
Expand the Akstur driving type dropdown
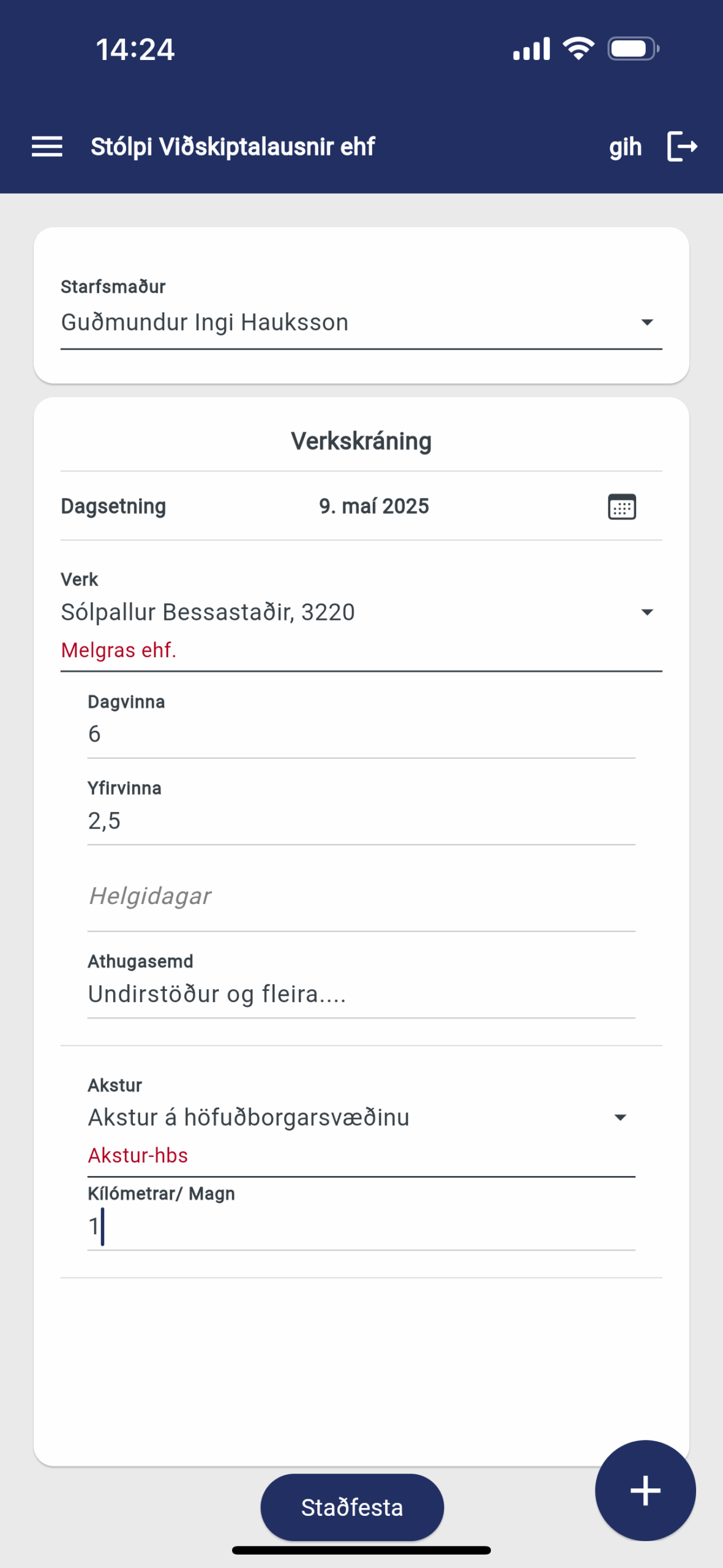tap(361, 1125)
